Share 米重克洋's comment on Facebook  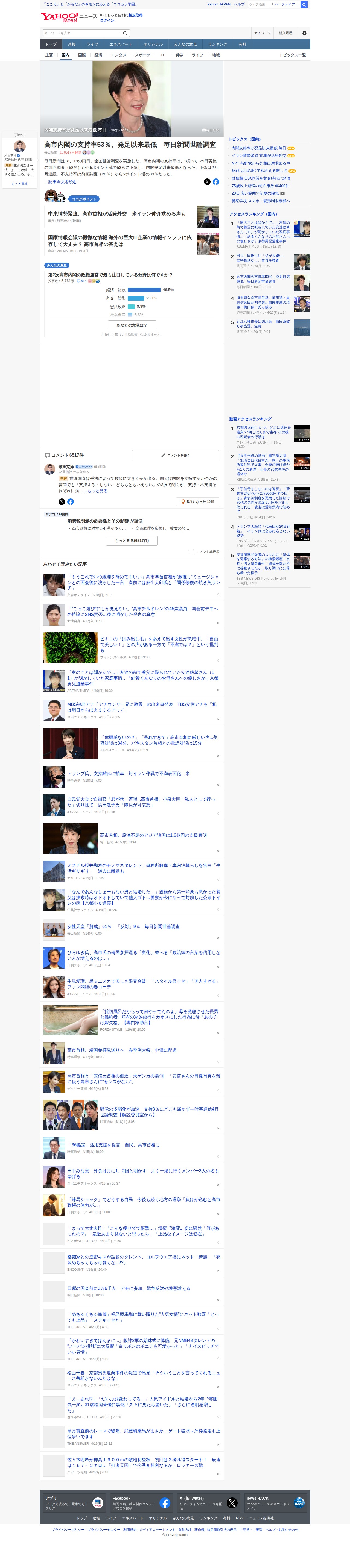71,501
